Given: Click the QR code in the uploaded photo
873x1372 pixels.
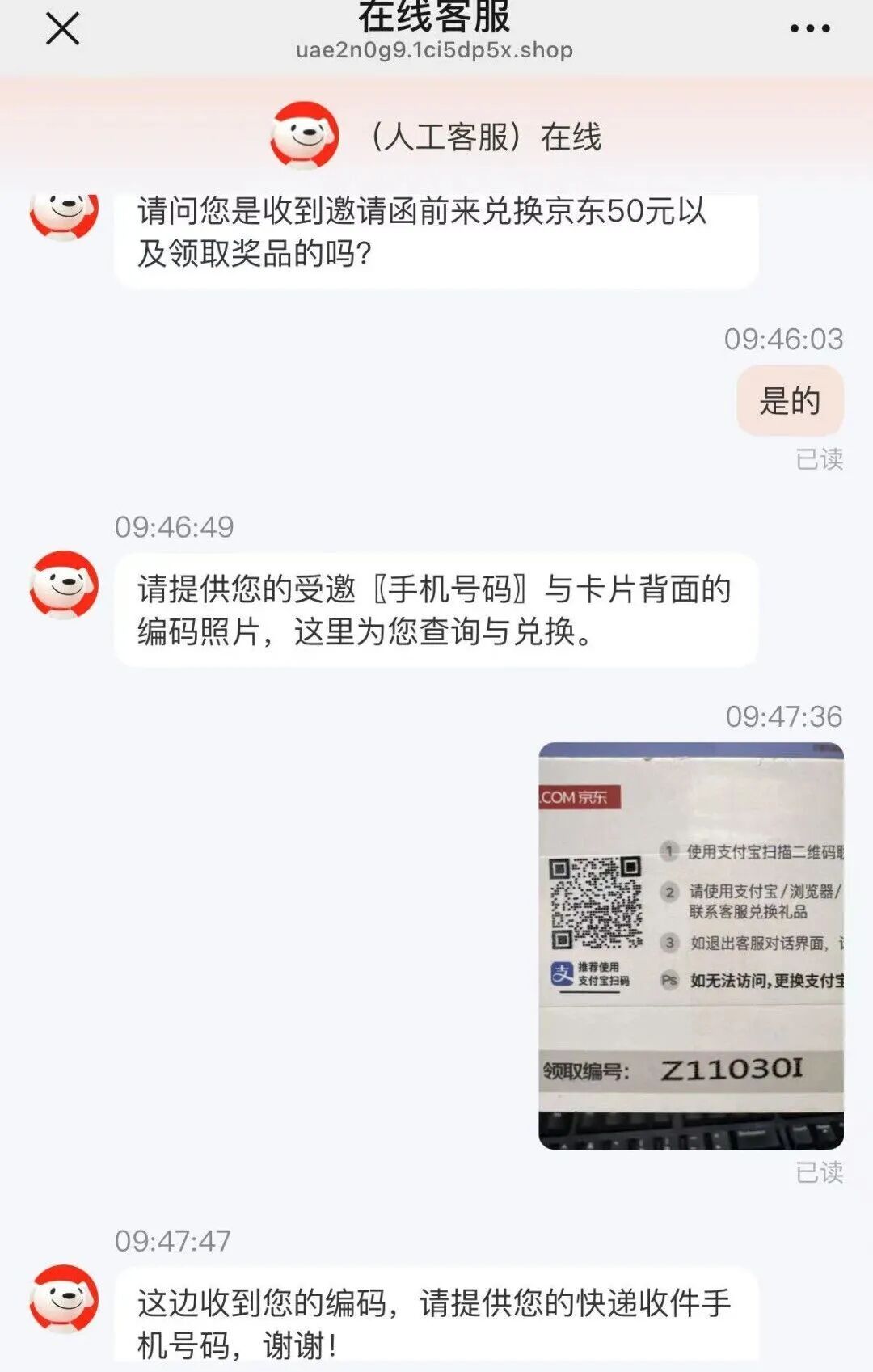Looking at the screenshot, I should coord(598,904).
